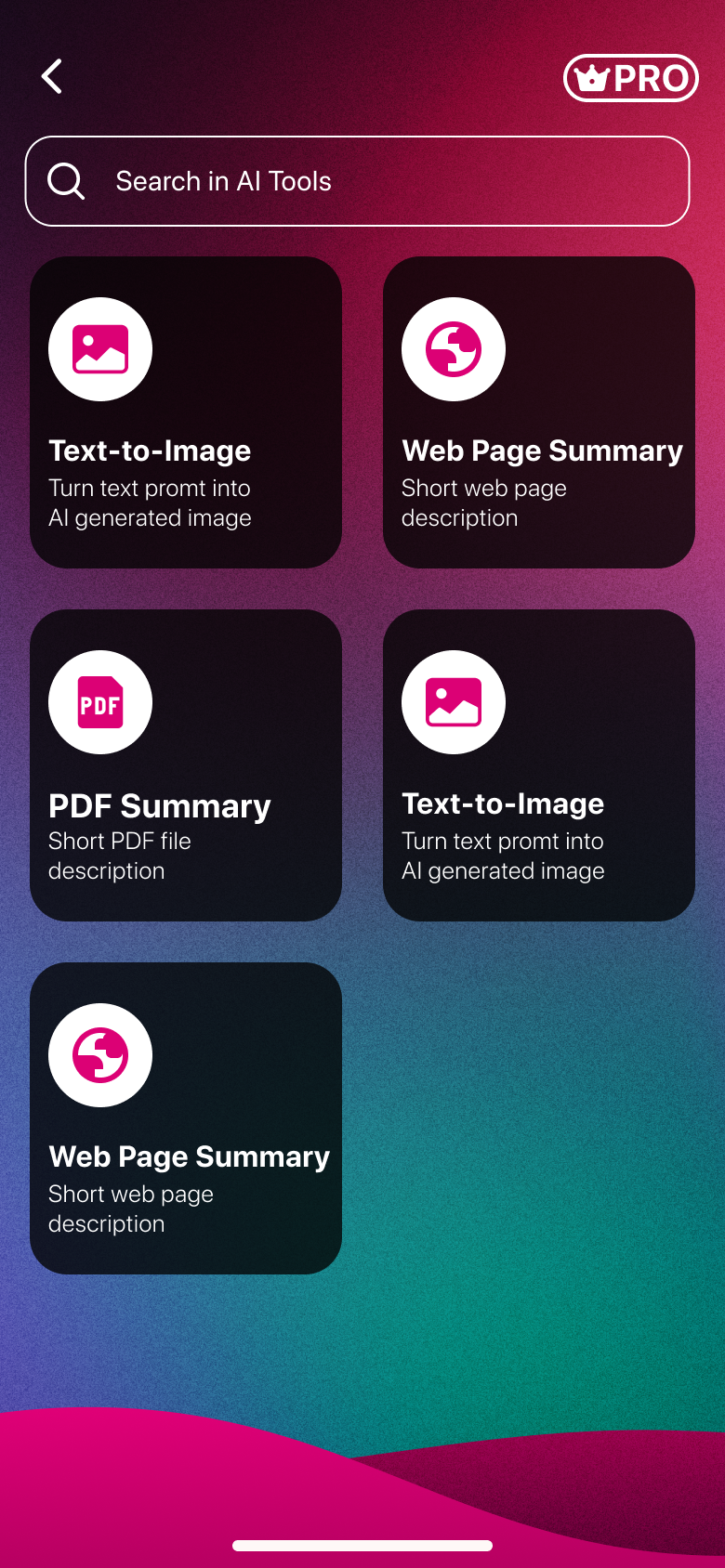Select the back chevron at top left
725x1568 pixels.
(x=51, y=76)
